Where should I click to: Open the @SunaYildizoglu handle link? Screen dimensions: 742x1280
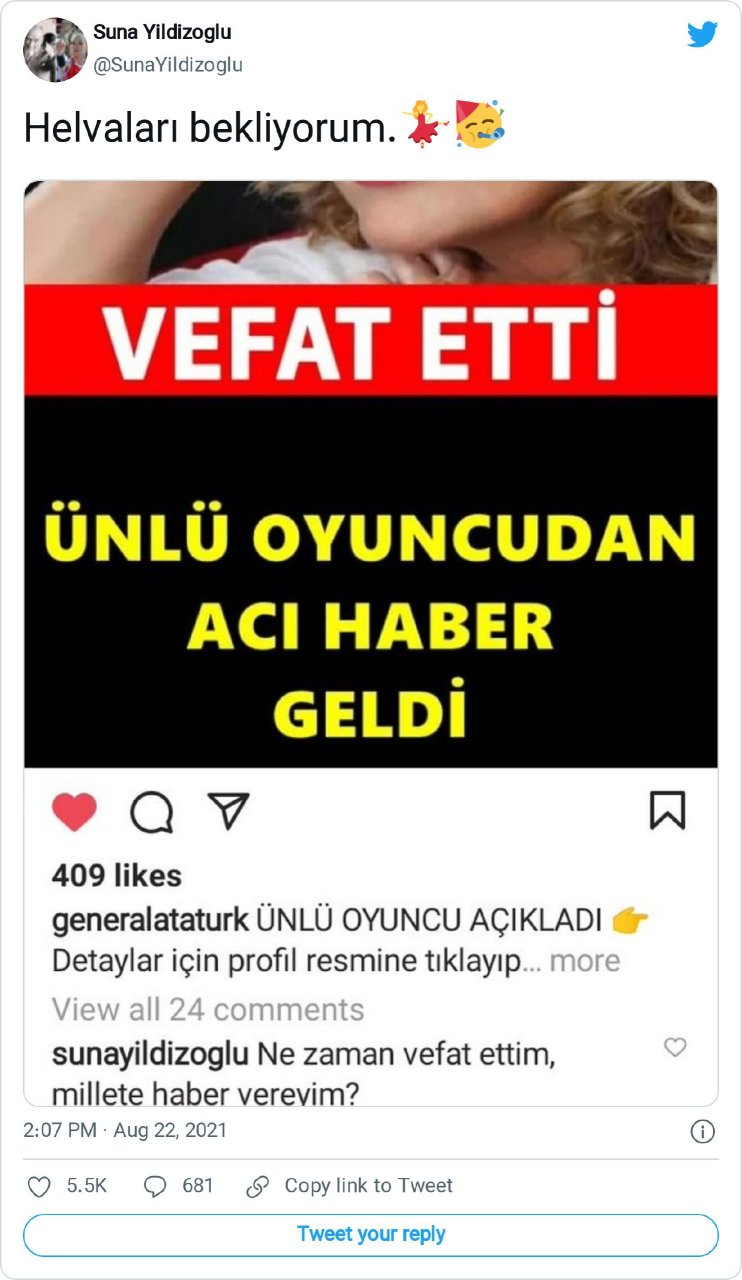[168, 65]
